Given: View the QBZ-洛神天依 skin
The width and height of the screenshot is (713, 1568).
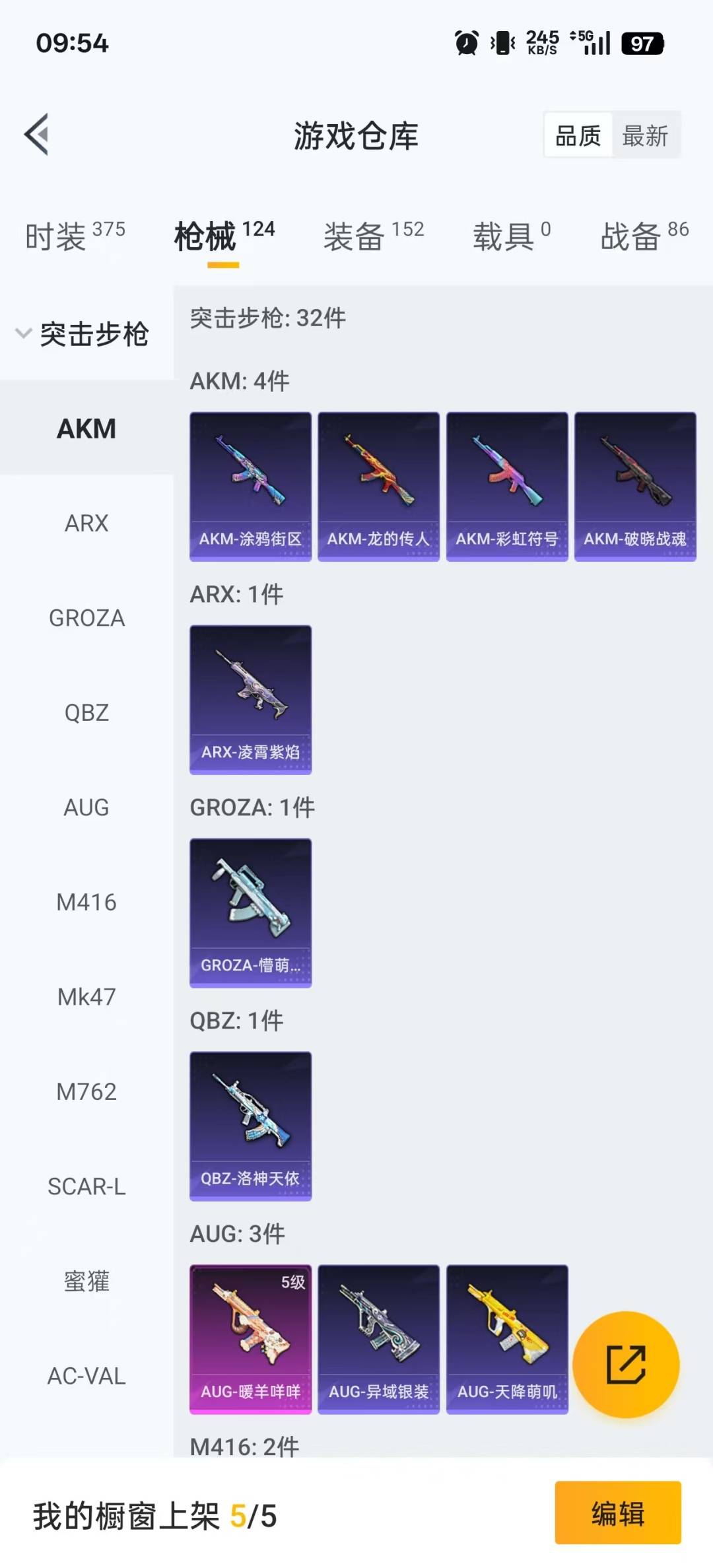Looking at the screenshot, I should (250, 1126).
